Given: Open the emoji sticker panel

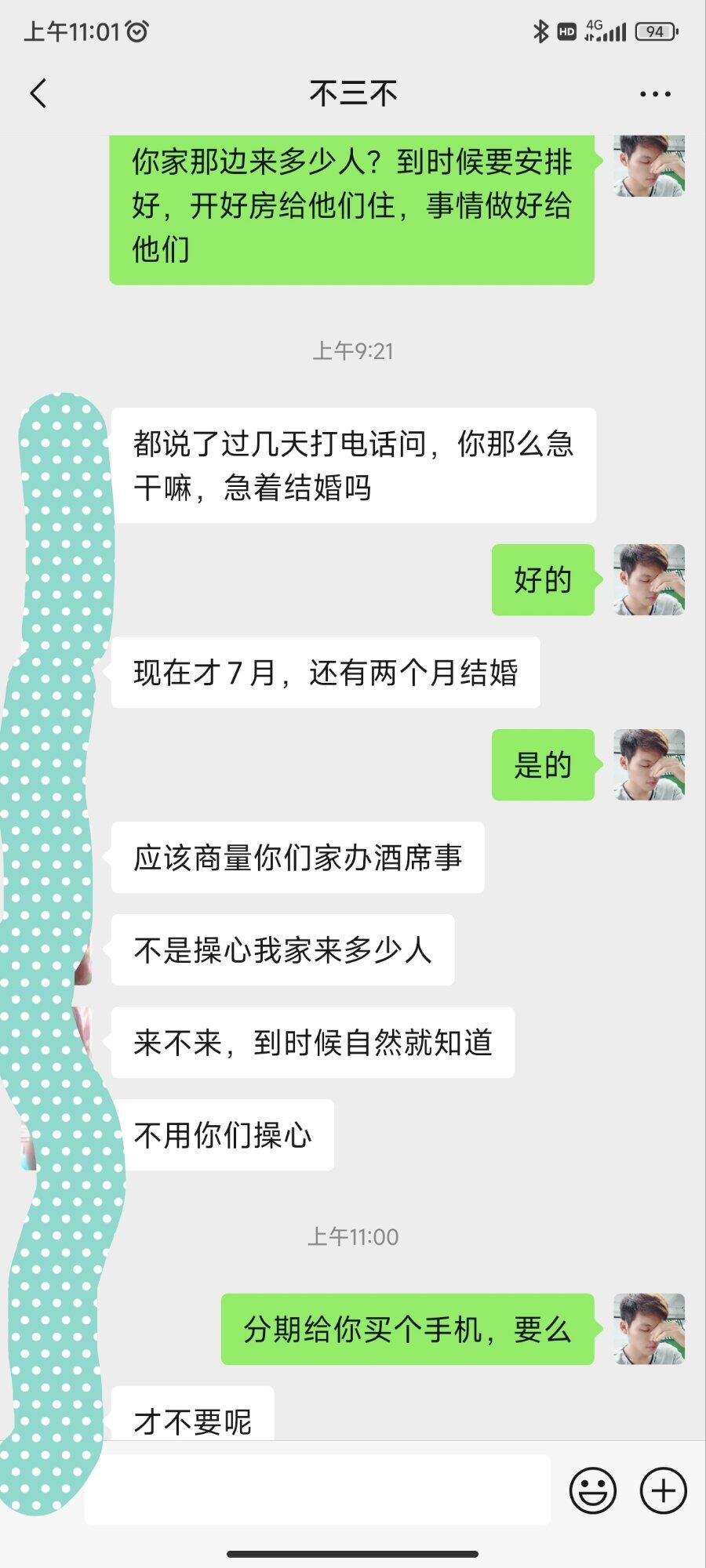Looking at the screenshot, I should [593, 1490].
